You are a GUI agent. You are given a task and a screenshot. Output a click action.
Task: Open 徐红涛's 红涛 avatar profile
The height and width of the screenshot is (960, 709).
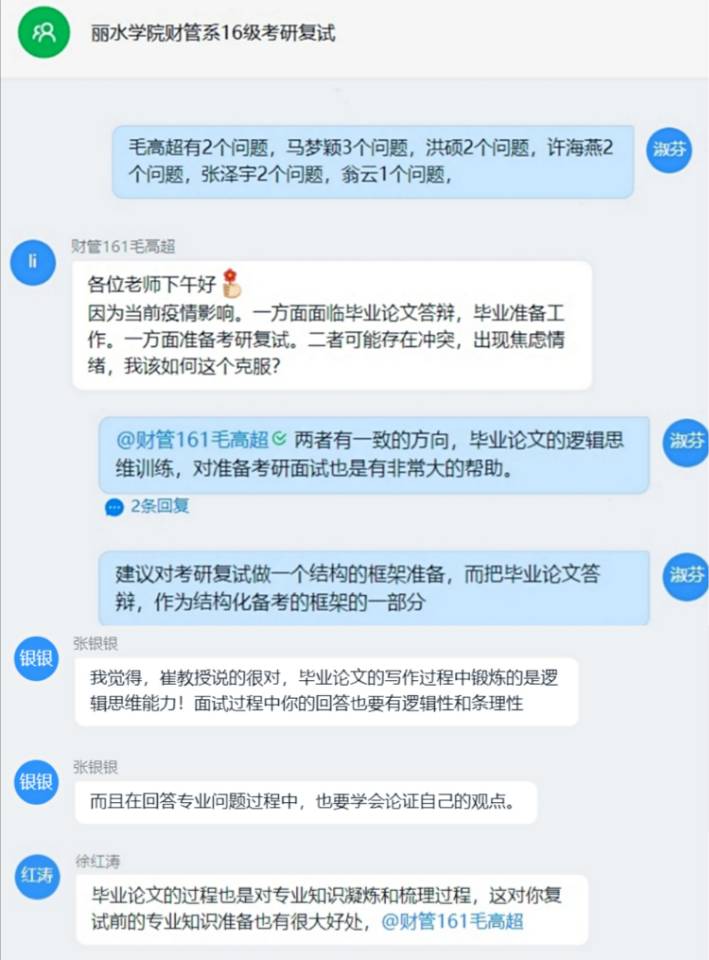click(38, 875)
